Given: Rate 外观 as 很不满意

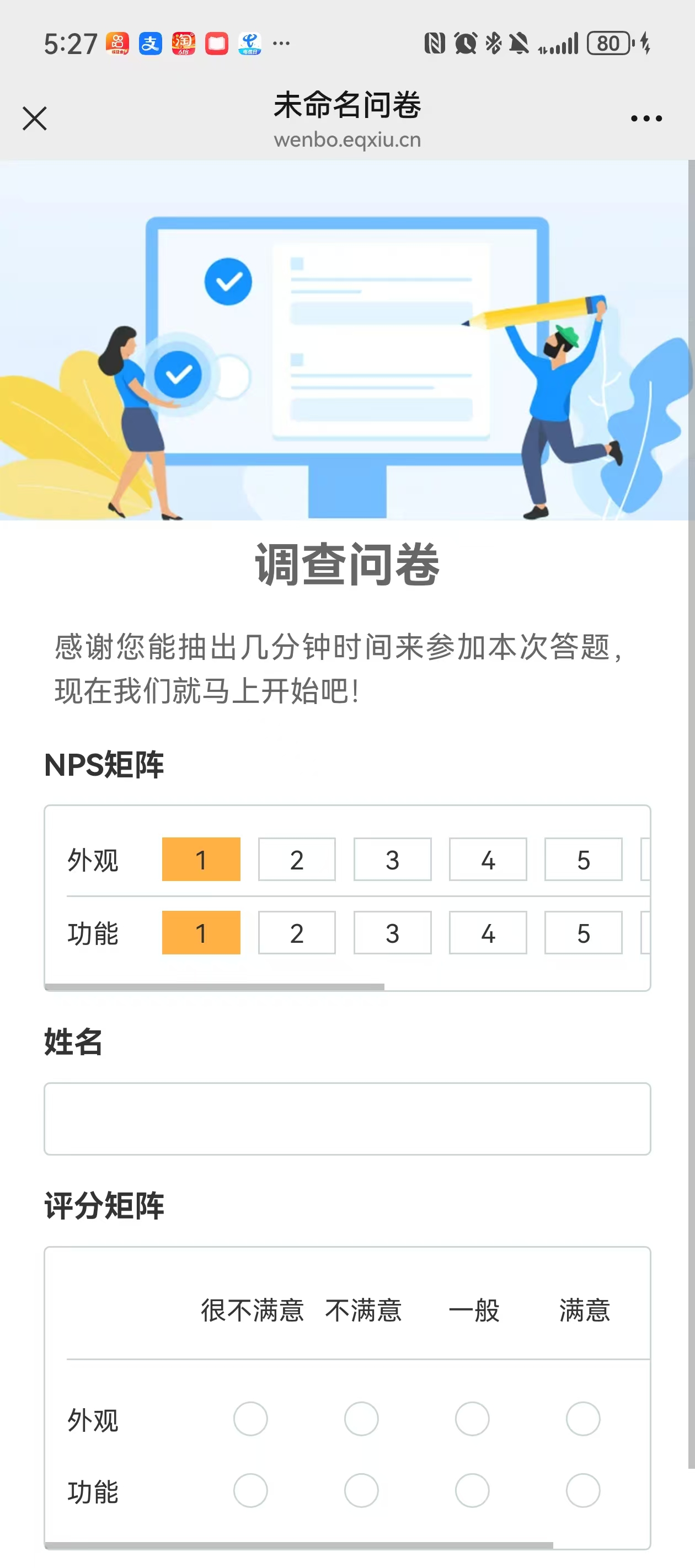Looking at the screenshot, I should click(250, 1419).
